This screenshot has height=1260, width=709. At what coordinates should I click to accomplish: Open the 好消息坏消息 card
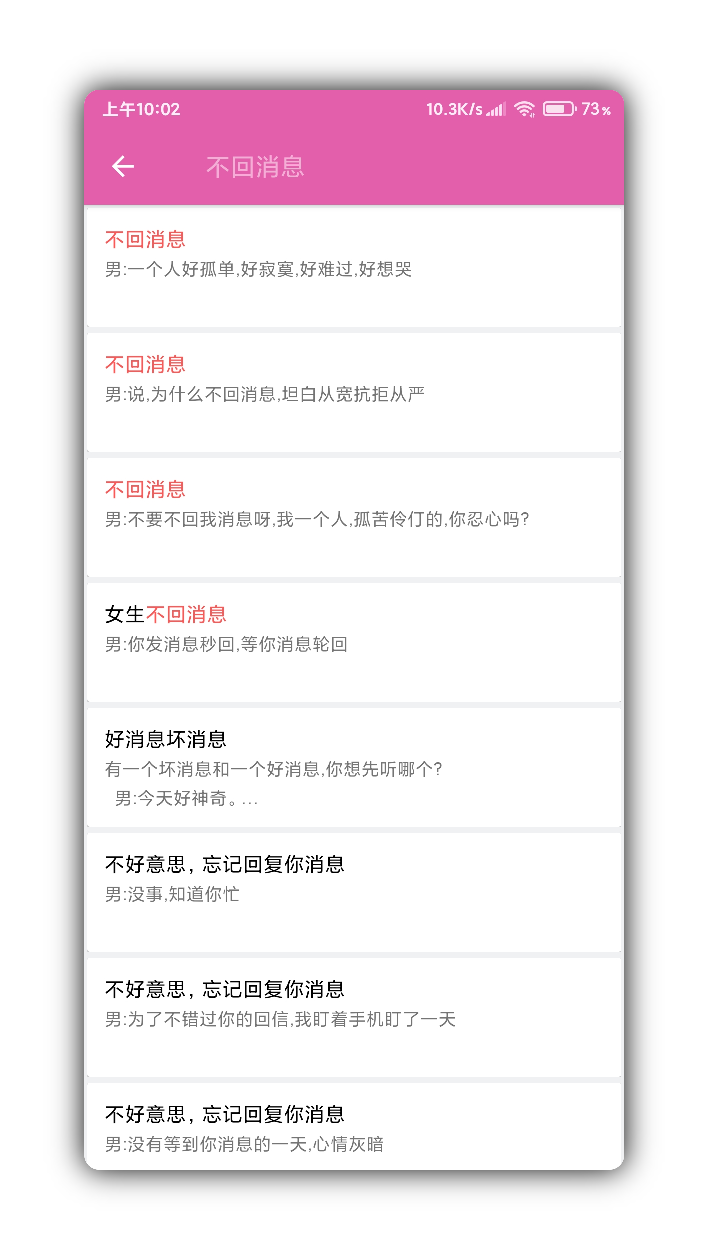[x=354, y=767]
